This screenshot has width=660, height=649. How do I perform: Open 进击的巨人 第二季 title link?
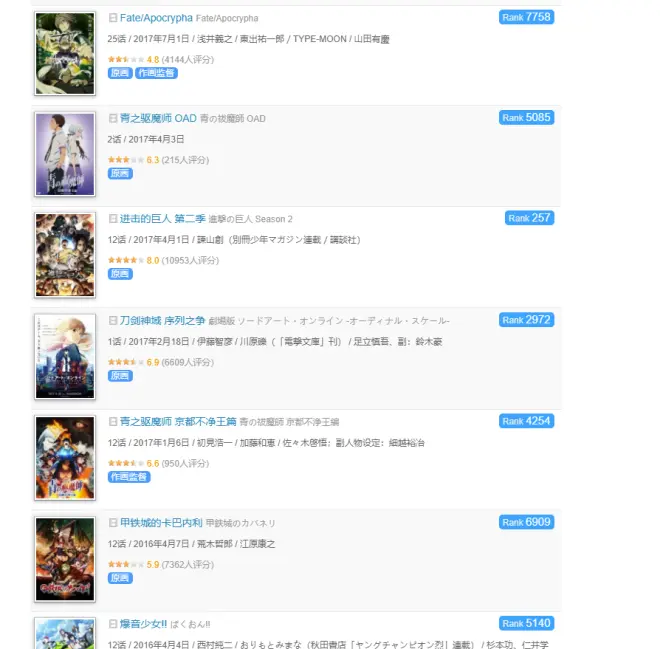(x=163, y=219)
